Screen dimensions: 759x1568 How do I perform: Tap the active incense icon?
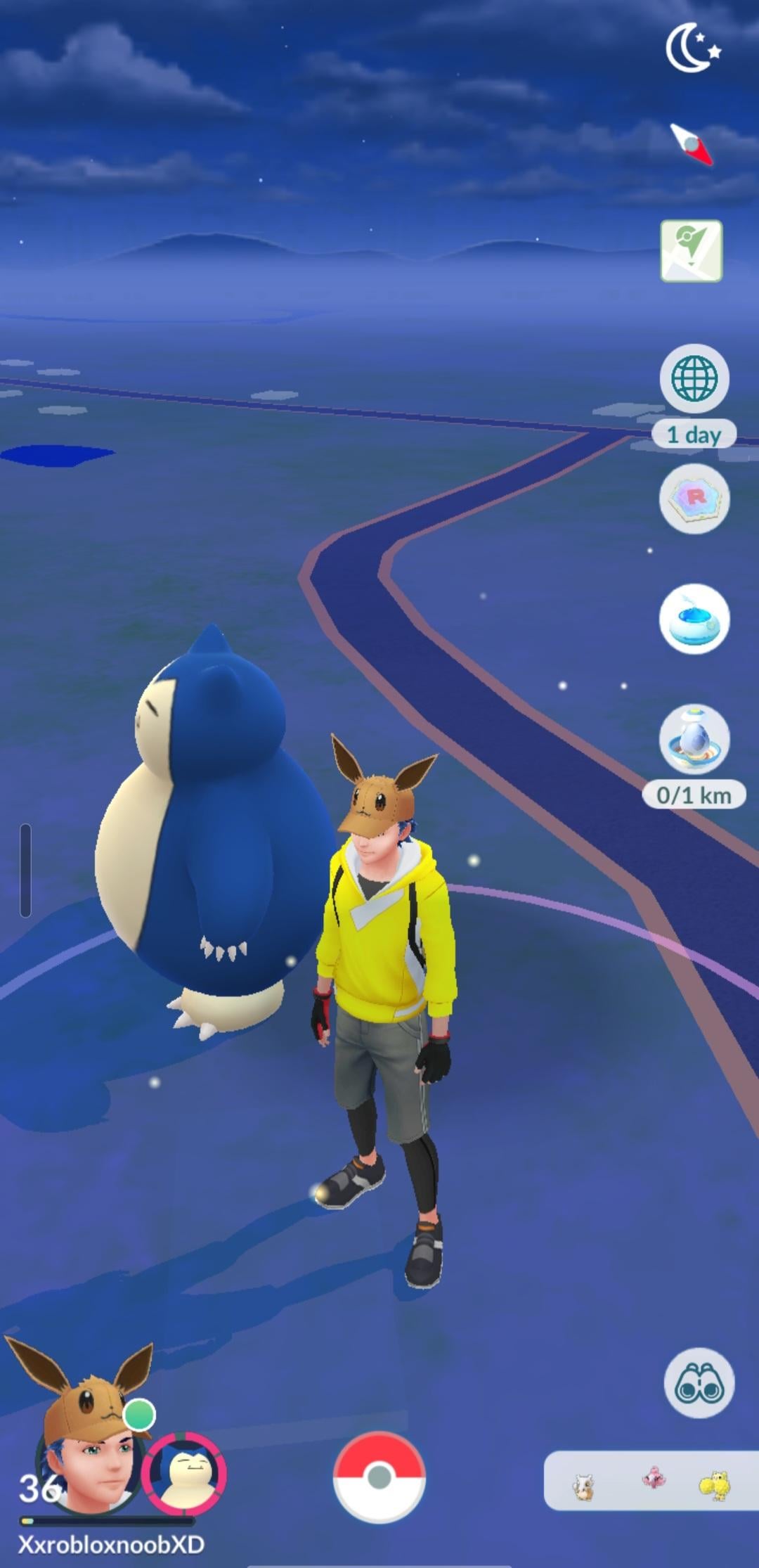pos(694,619)
